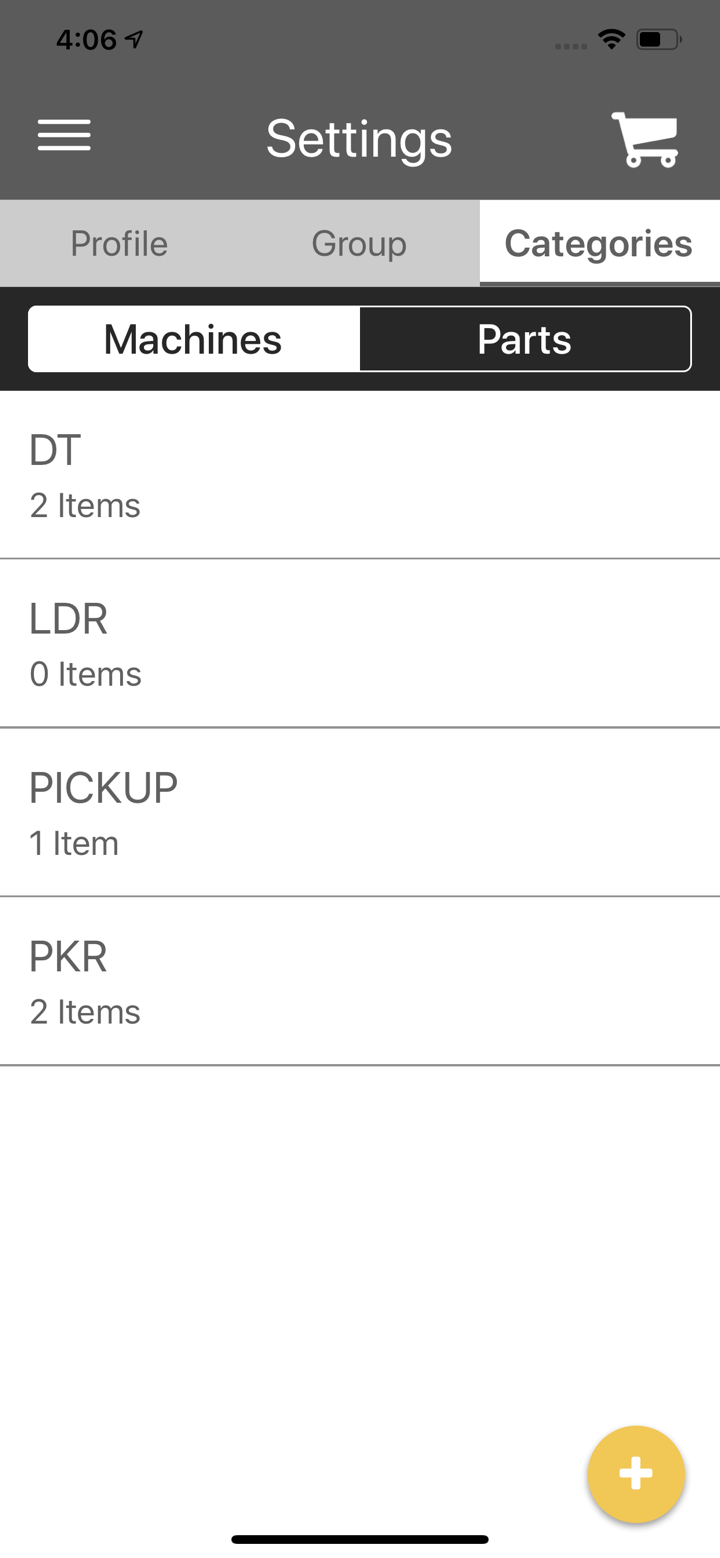Open the navigation hamburger menu
The height and width of the screenshot is (1558, 720).
pos(63,136)
